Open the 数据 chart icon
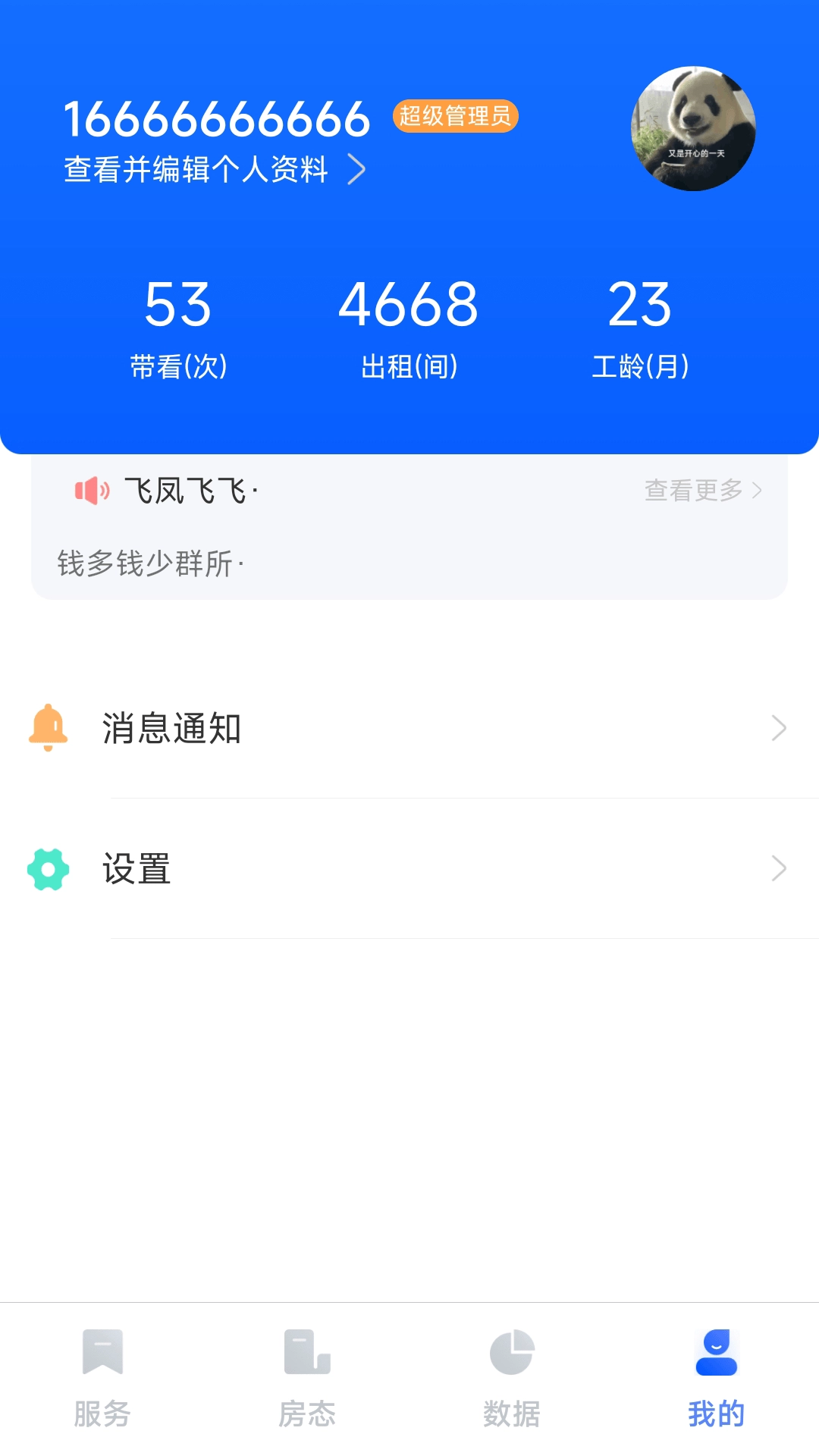This screenshot has height=1456, width=819. (x=512, y=1357)
